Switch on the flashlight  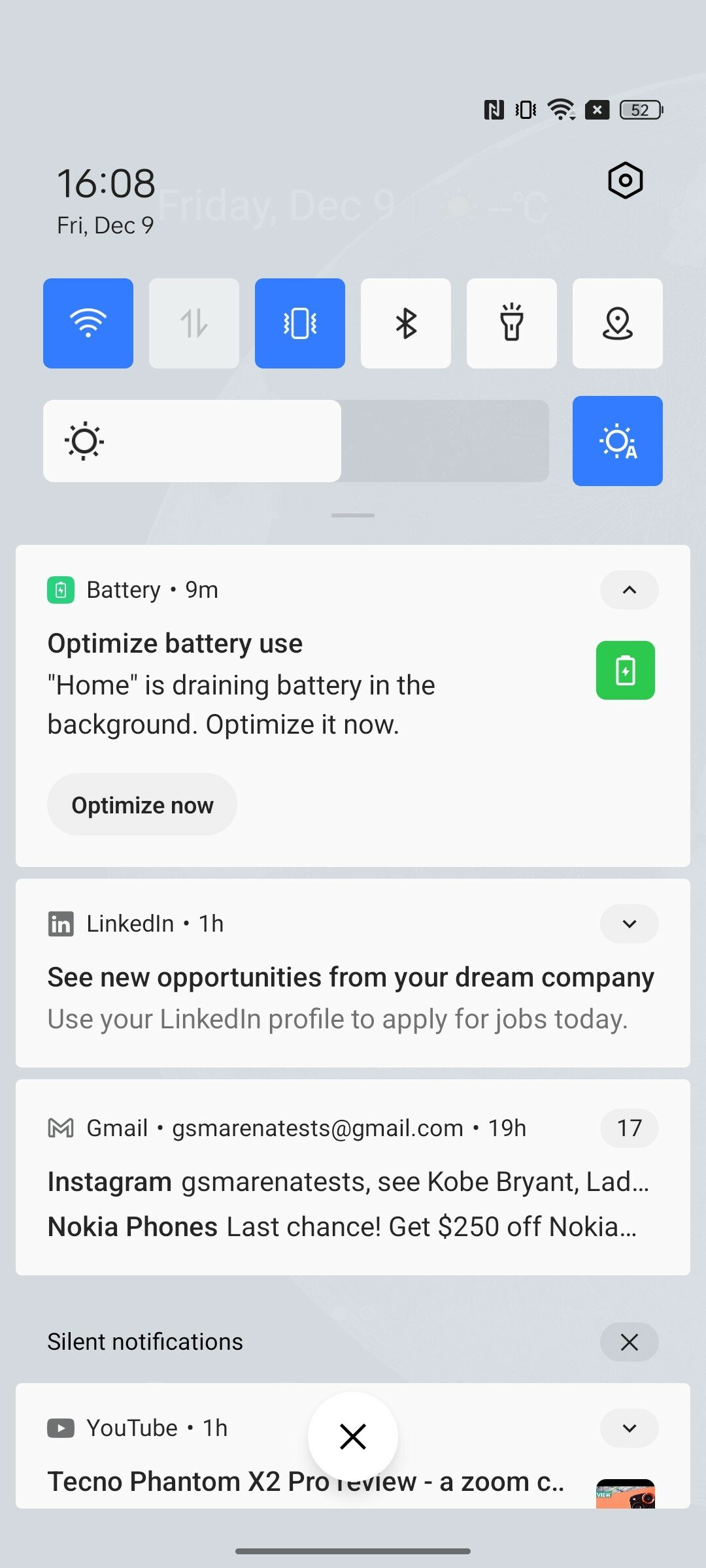pos(512,323)
